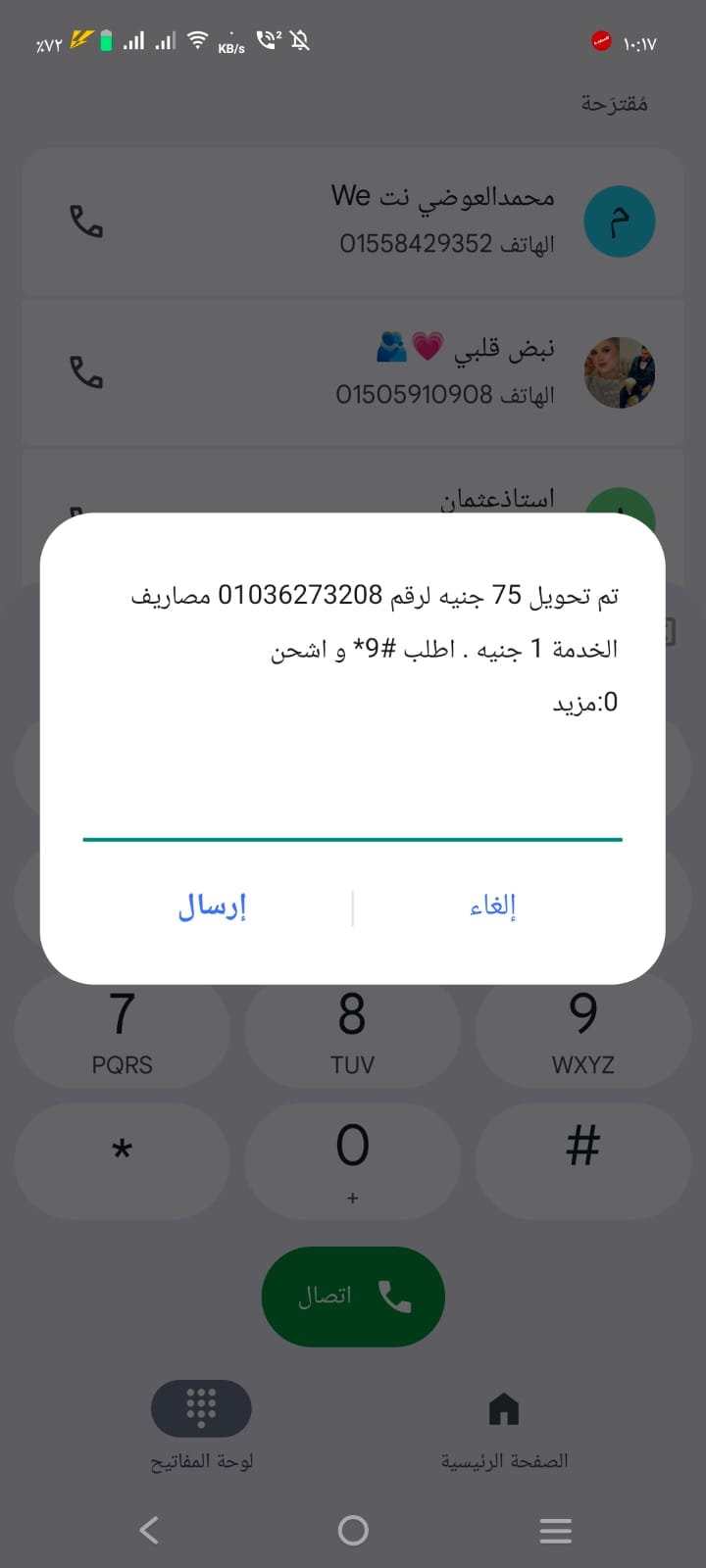This screenshot has height=1568, width=706.
Task: Switch to the الصفحة الرئيسية tab
Action: (x=504, y=1426)
